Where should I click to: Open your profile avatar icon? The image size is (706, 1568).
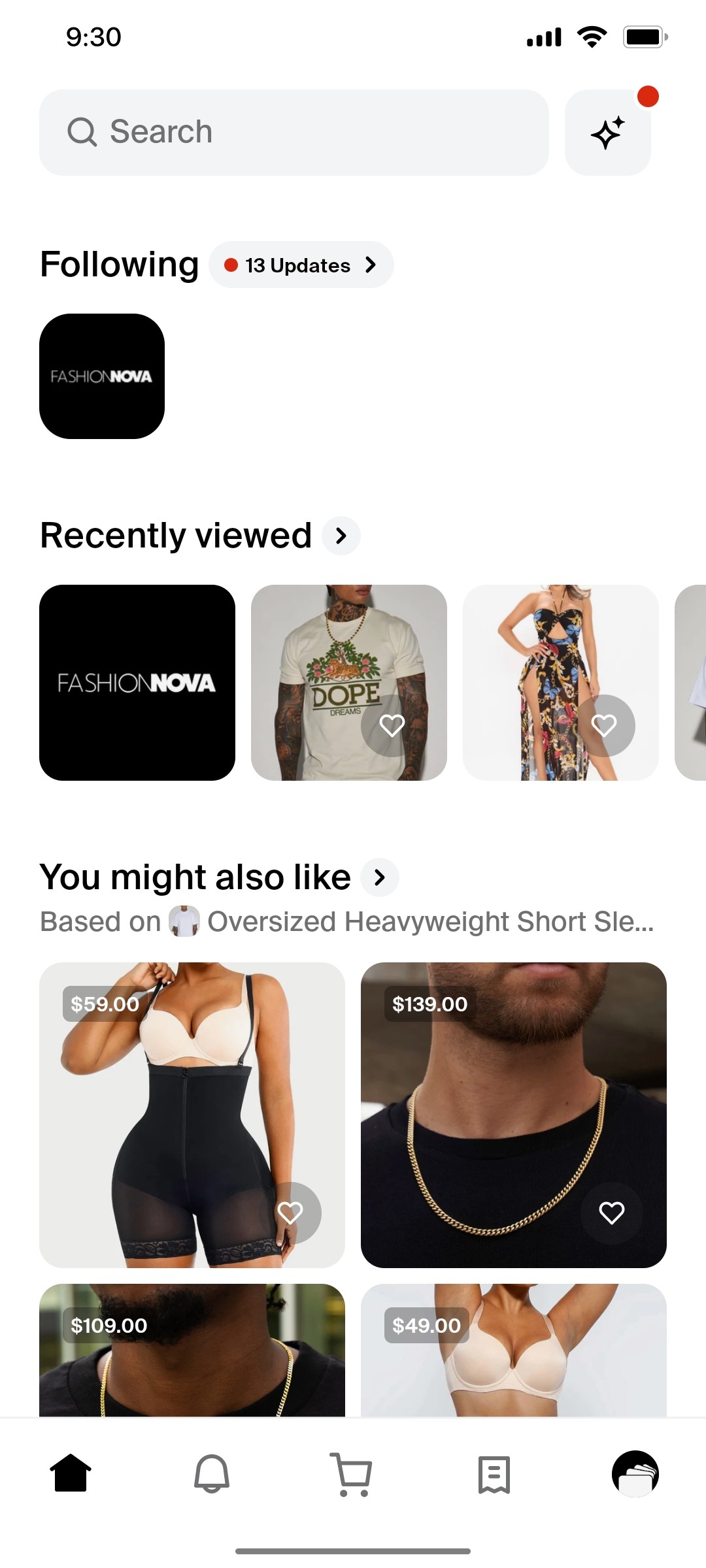click(x=635, y=1473)
